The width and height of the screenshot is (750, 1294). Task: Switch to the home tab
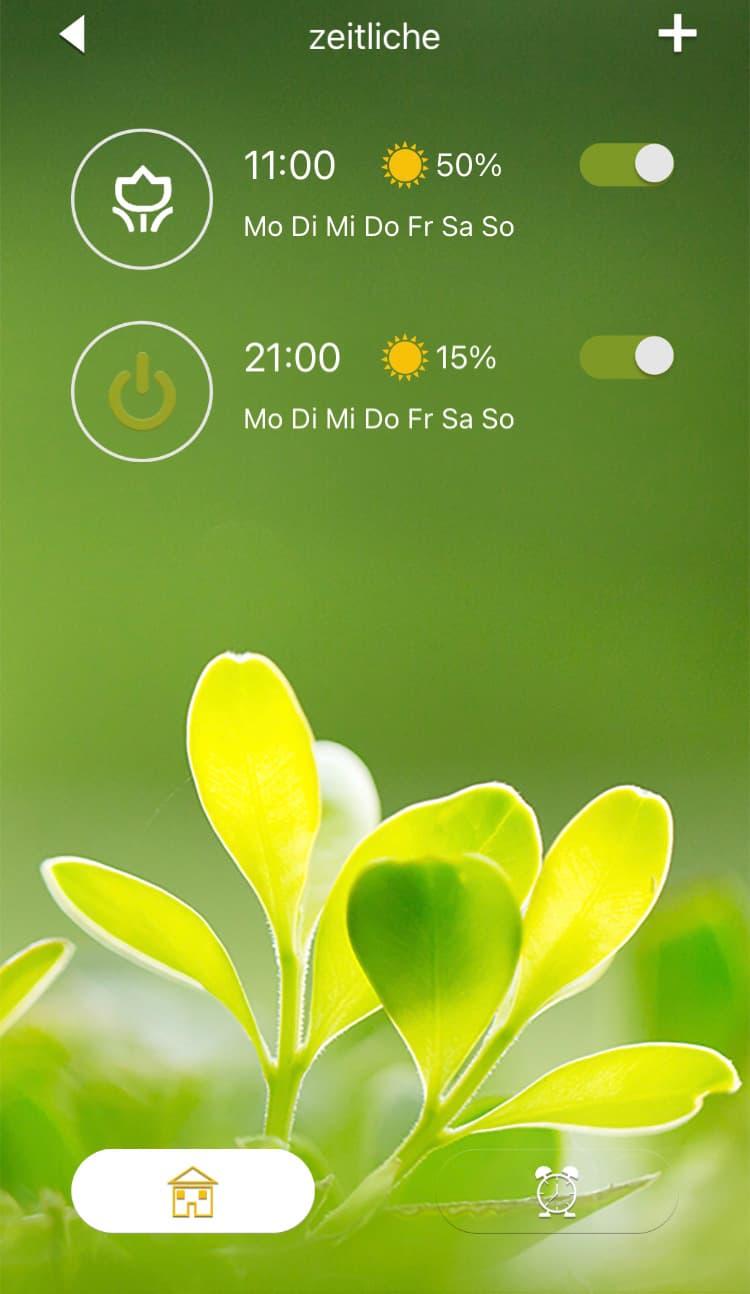[x=193, y=1191]
